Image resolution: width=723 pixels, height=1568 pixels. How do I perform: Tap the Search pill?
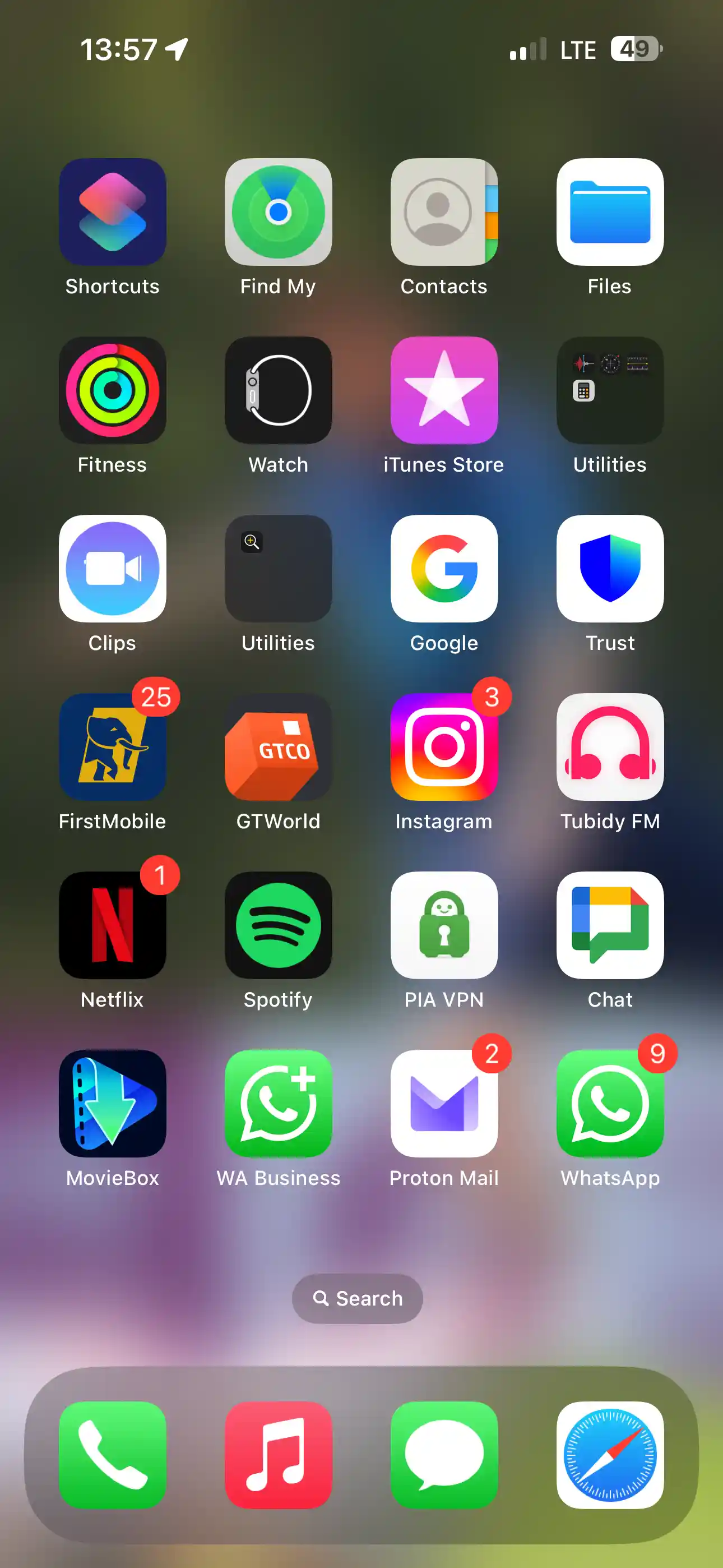pyautogui.click(x=357, y=1298)
